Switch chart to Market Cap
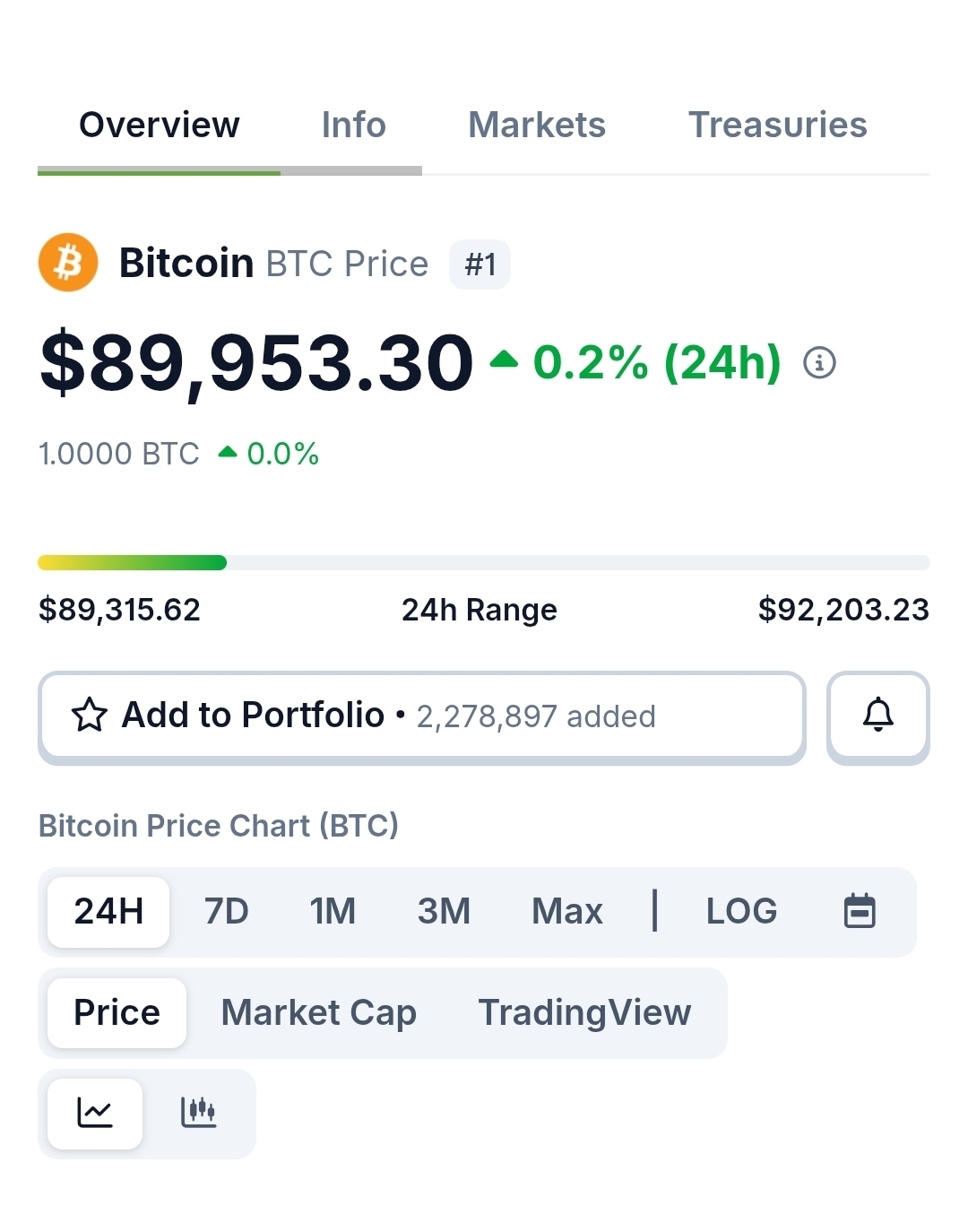 click(x=318, y=1013)
